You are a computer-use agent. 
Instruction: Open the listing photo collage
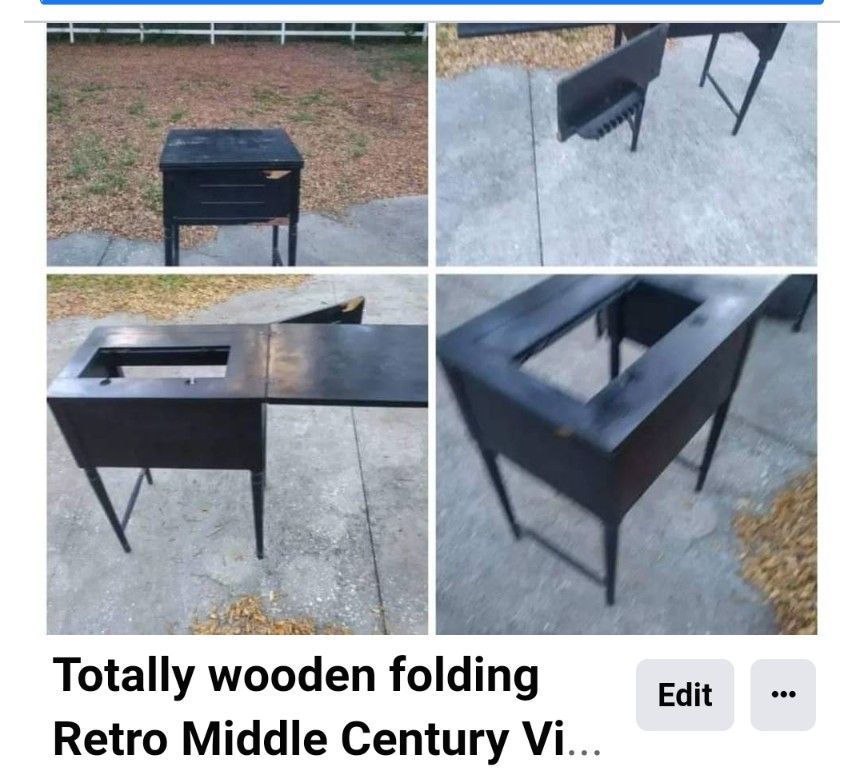[x=432, y=330]
